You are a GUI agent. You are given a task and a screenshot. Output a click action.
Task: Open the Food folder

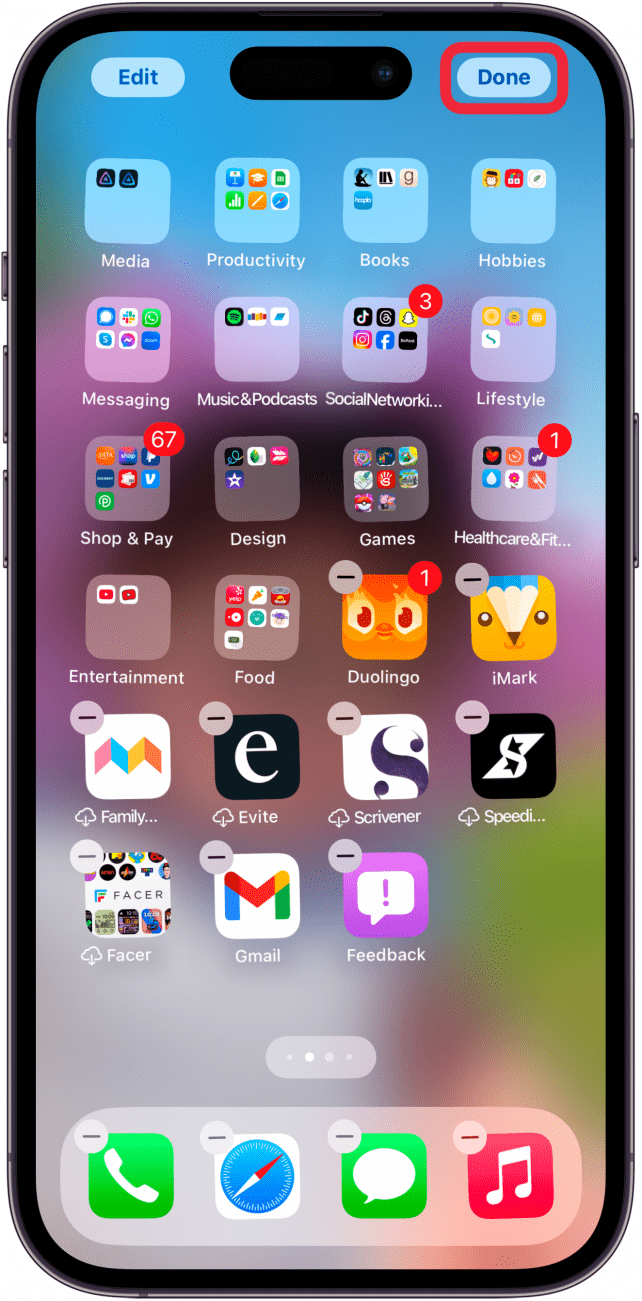[257, 618]
